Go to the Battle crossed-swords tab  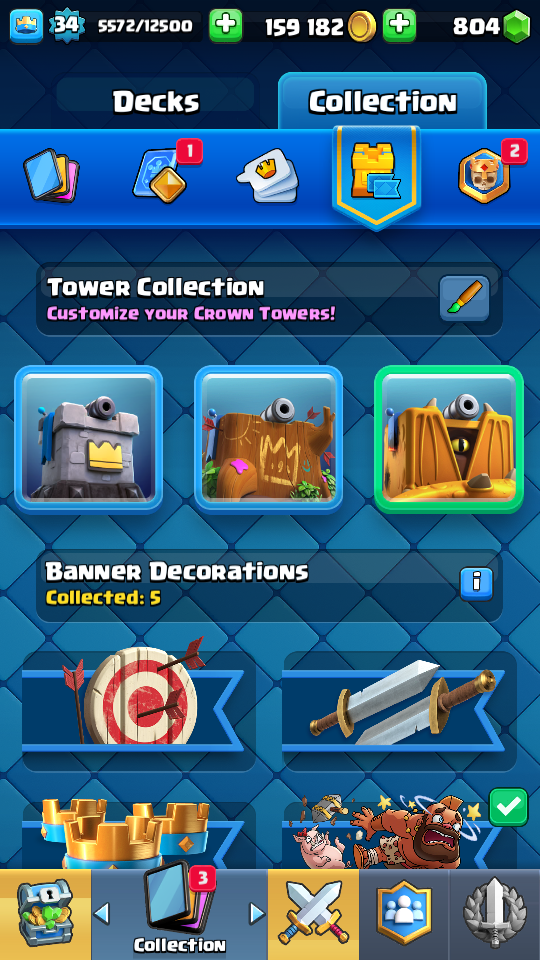tap(313, 914)
